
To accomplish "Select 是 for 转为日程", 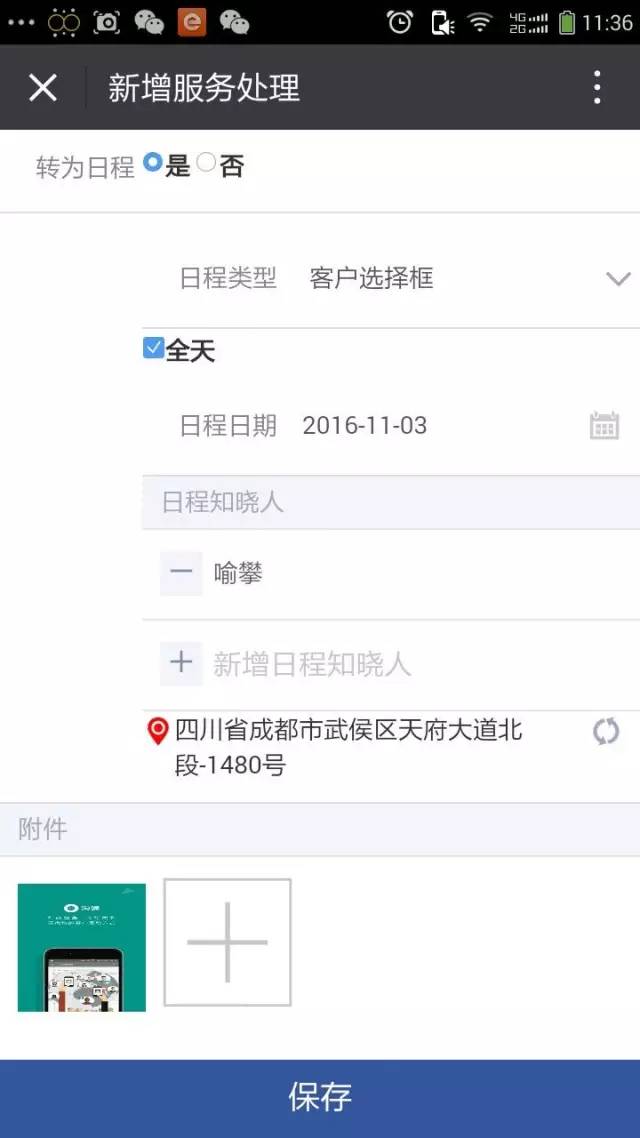I will [x=153, y=163].
